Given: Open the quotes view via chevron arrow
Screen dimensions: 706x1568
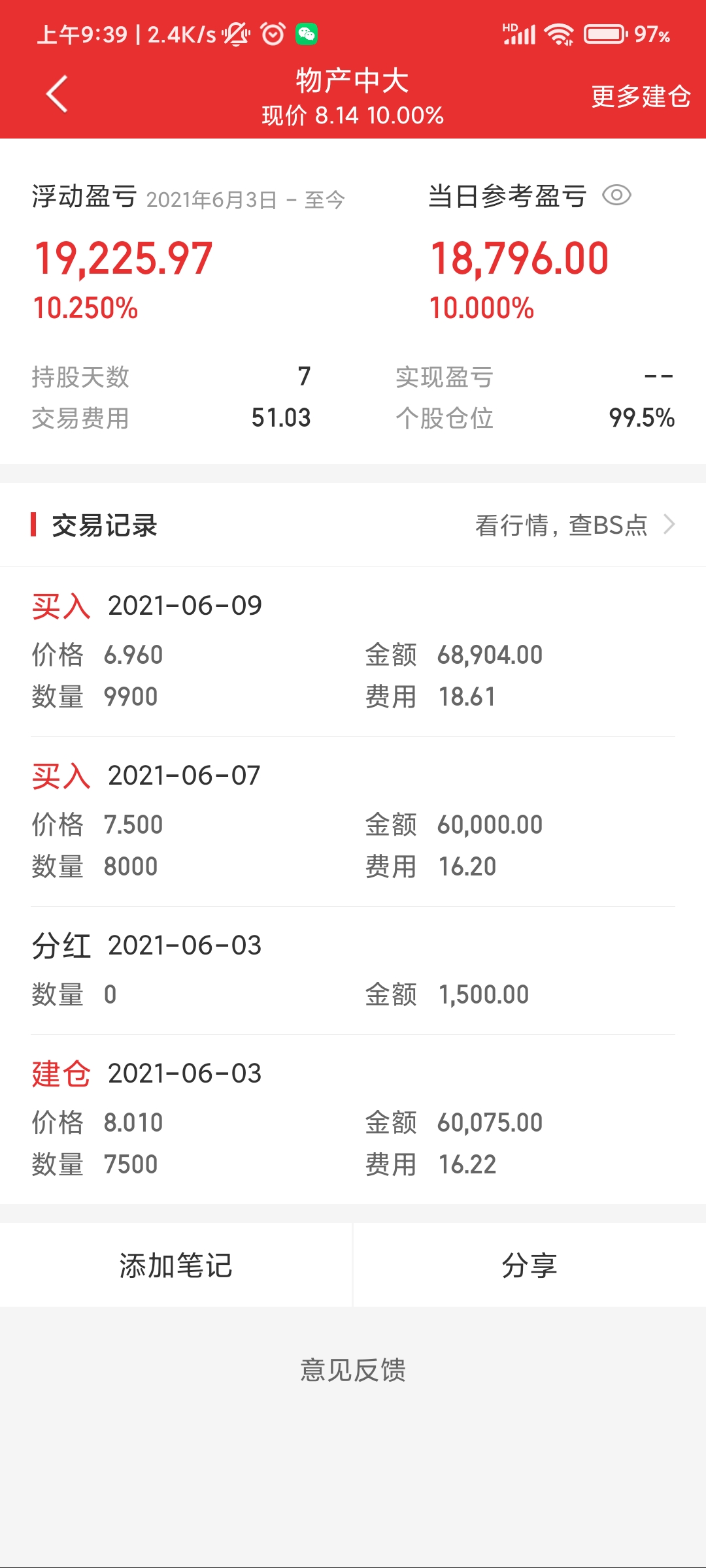Looking at the screenshot, I should [671, 524].
